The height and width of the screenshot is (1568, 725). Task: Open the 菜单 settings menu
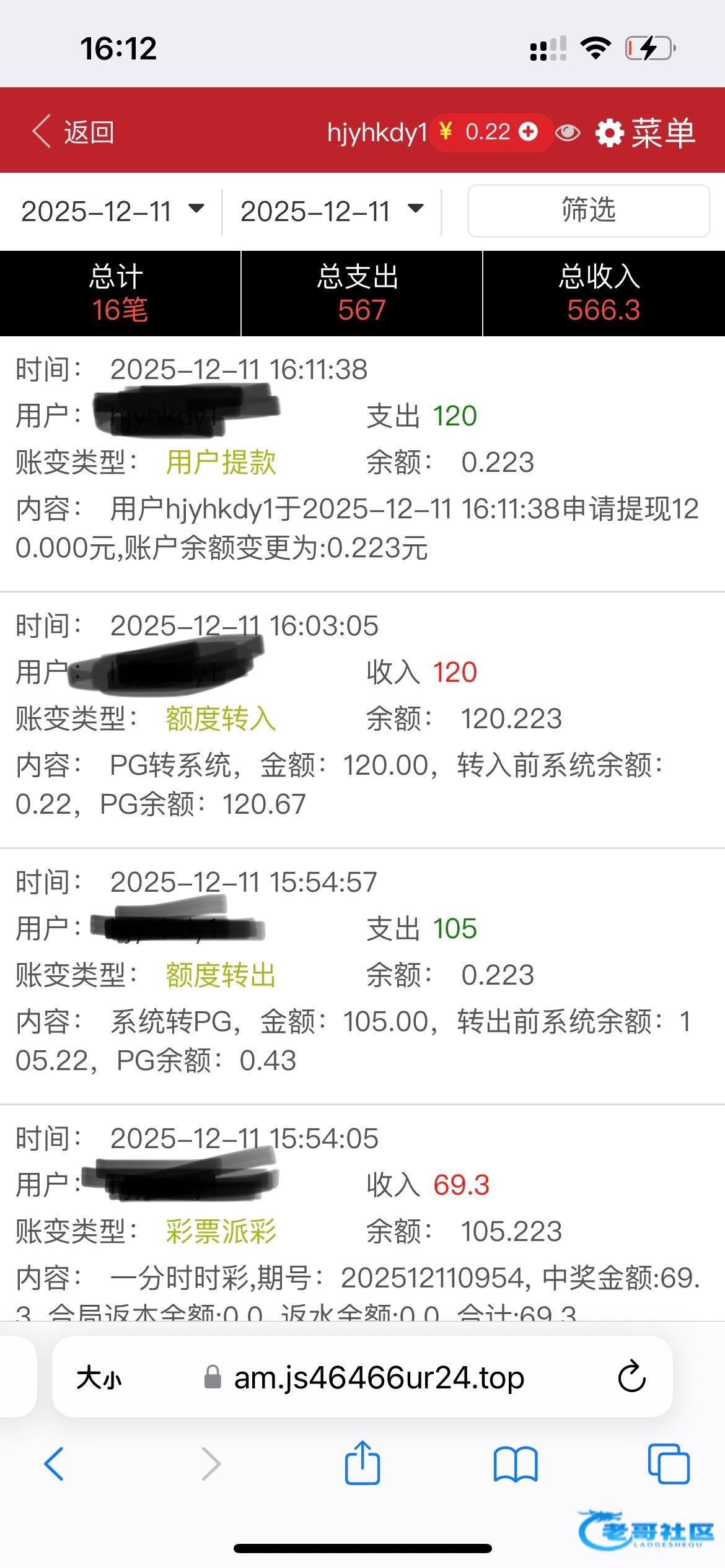[x=646, y=133]
